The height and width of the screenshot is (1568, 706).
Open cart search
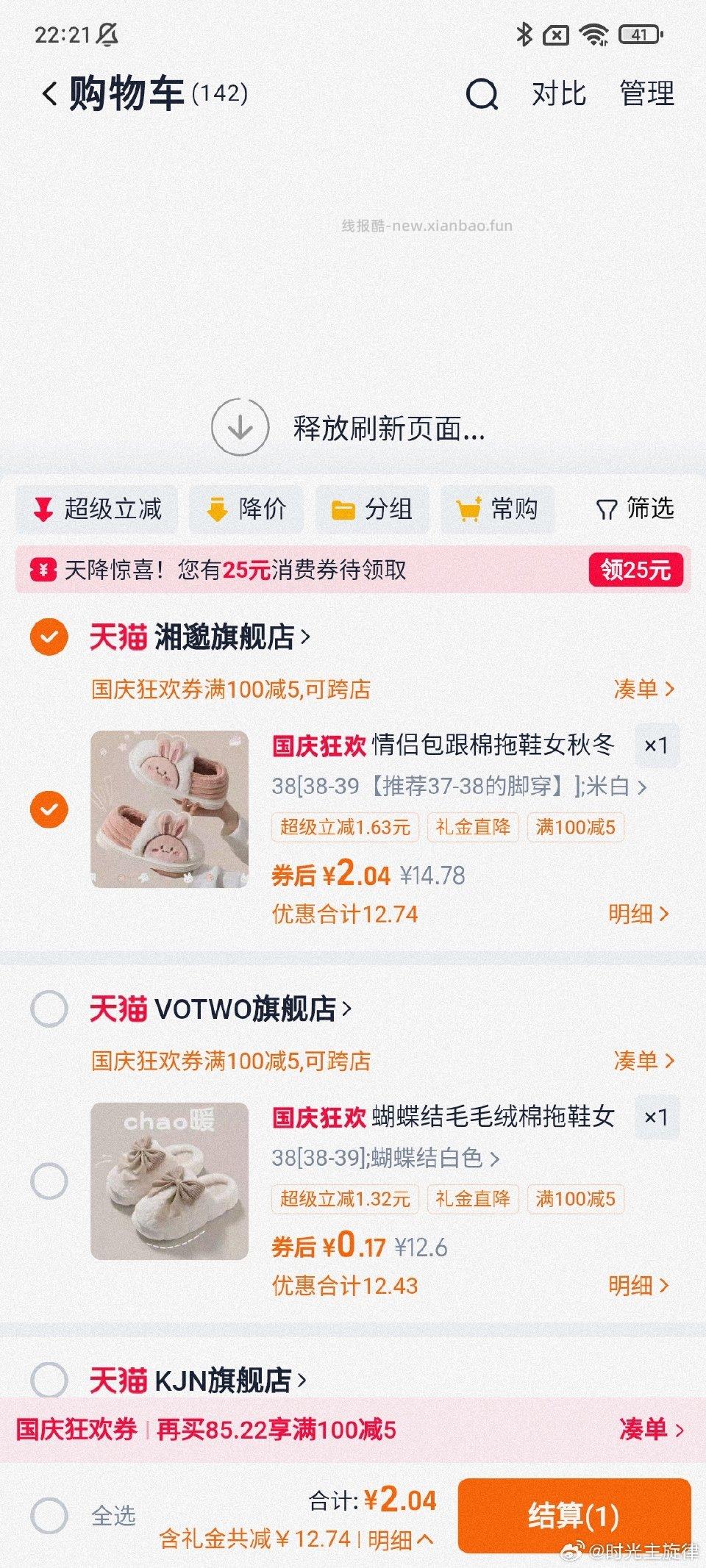click(482, 94)
